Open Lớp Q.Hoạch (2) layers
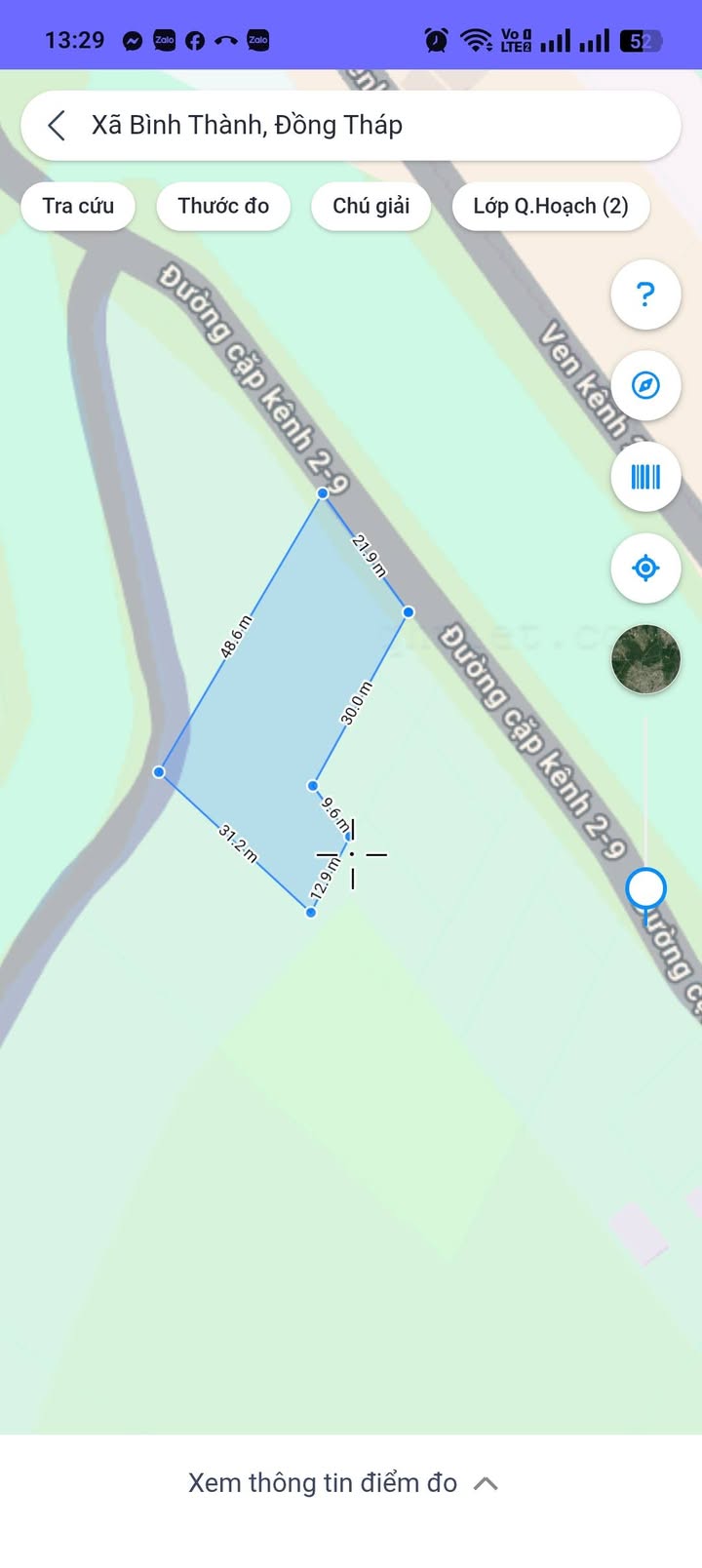The image size is (702, 1568). [550, 206]
